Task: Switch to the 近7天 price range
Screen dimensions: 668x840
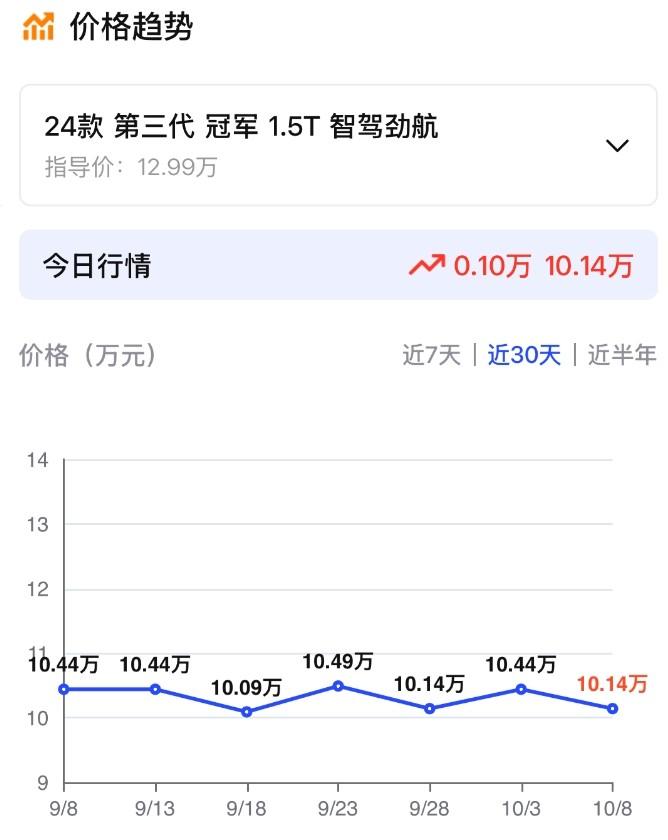Action: 432,354
